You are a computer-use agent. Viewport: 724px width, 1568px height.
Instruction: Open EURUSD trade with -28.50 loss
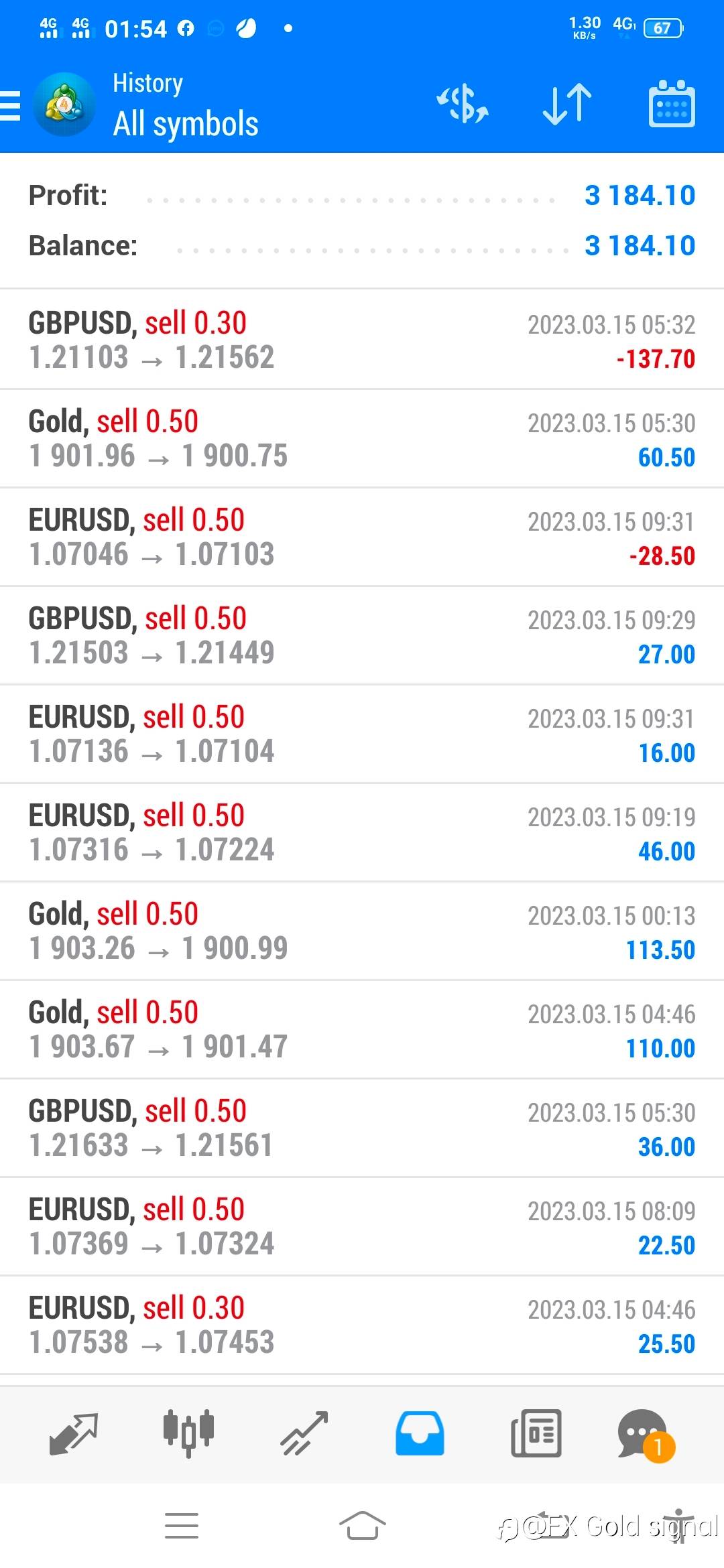pos(362,537)
